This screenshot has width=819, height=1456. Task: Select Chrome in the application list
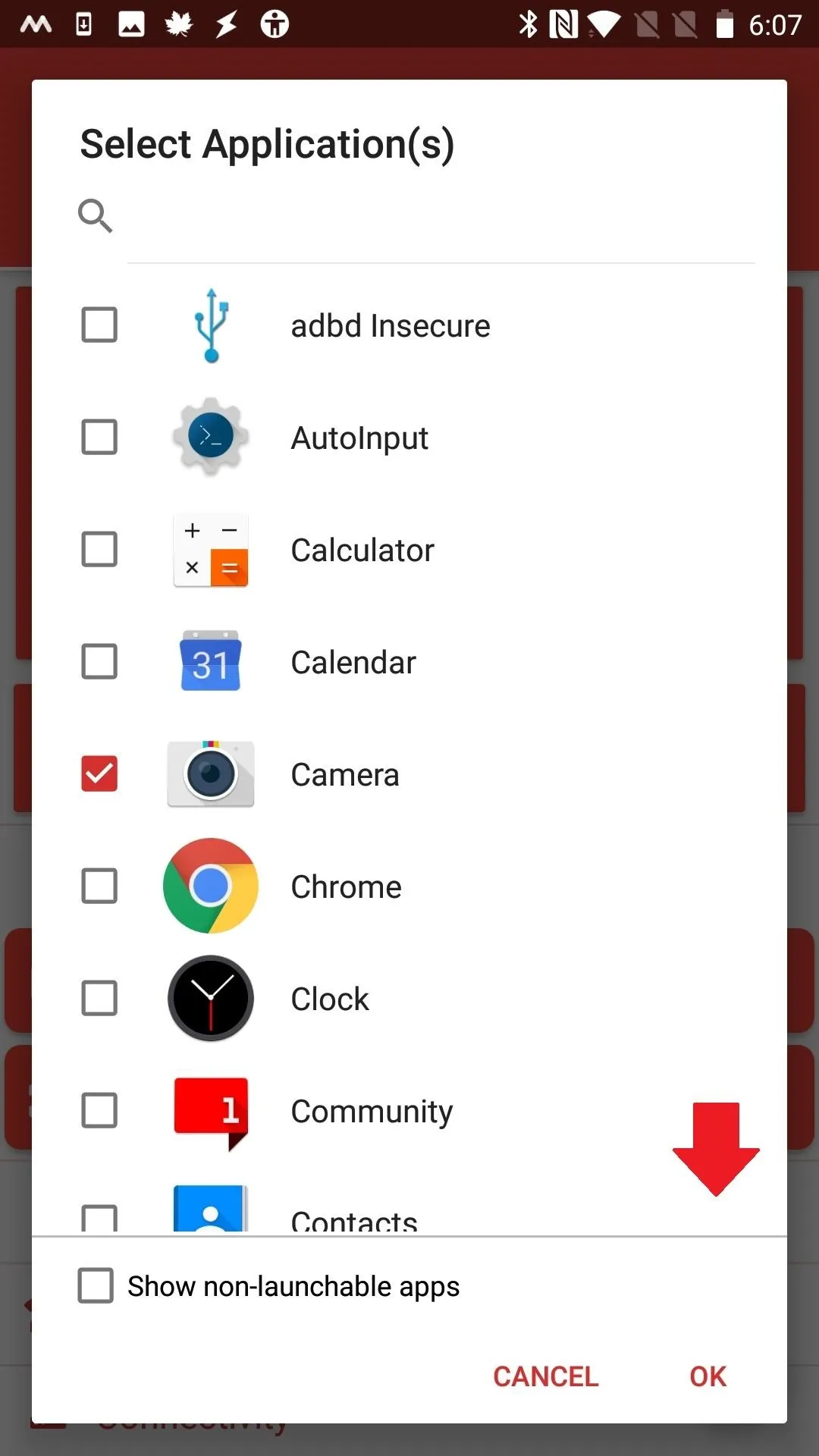pyautogui.click(x=409, y=886)
